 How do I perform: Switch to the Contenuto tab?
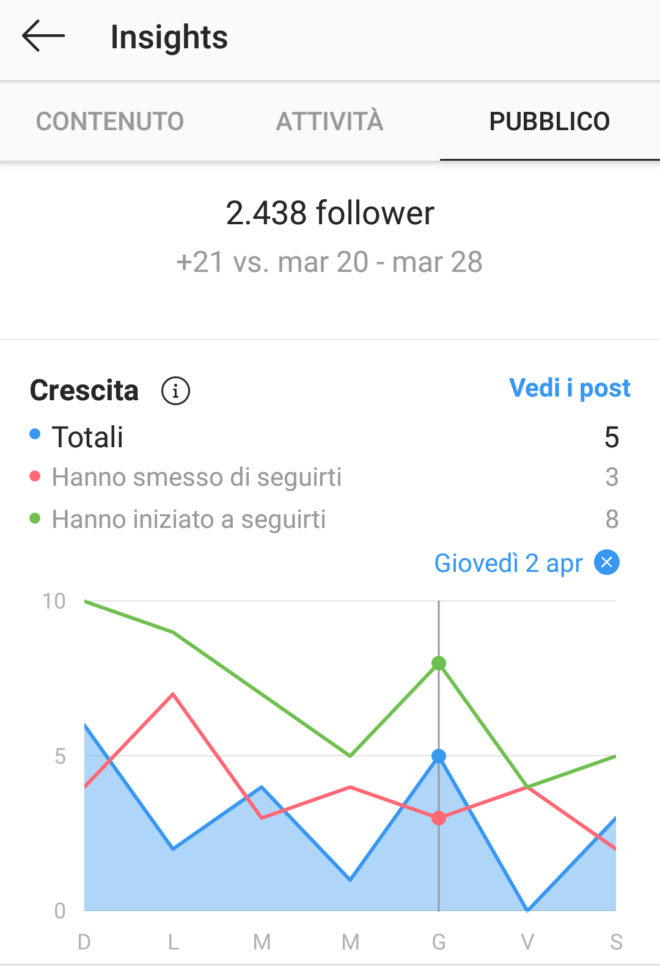pos(110,122)
